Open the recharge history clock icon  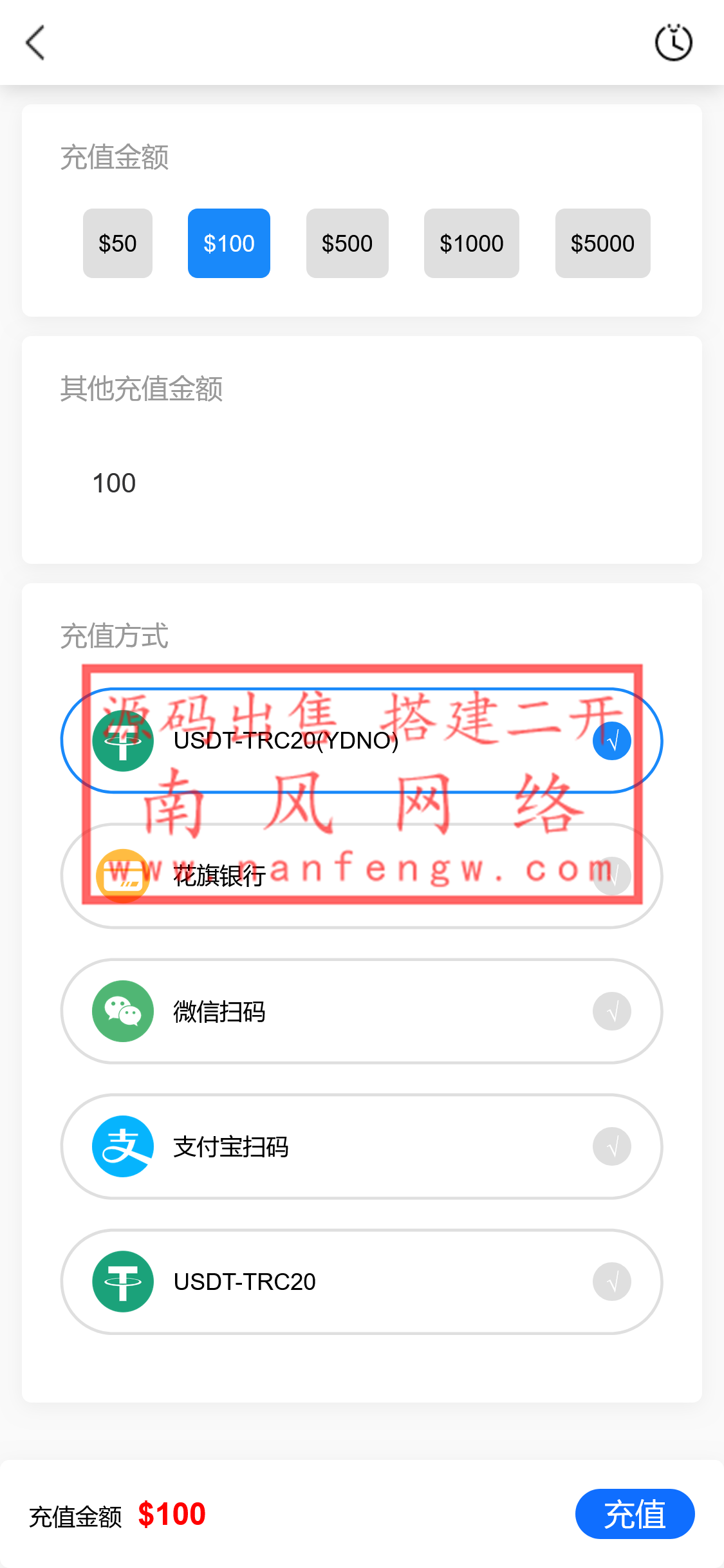(x=673, y=42)
